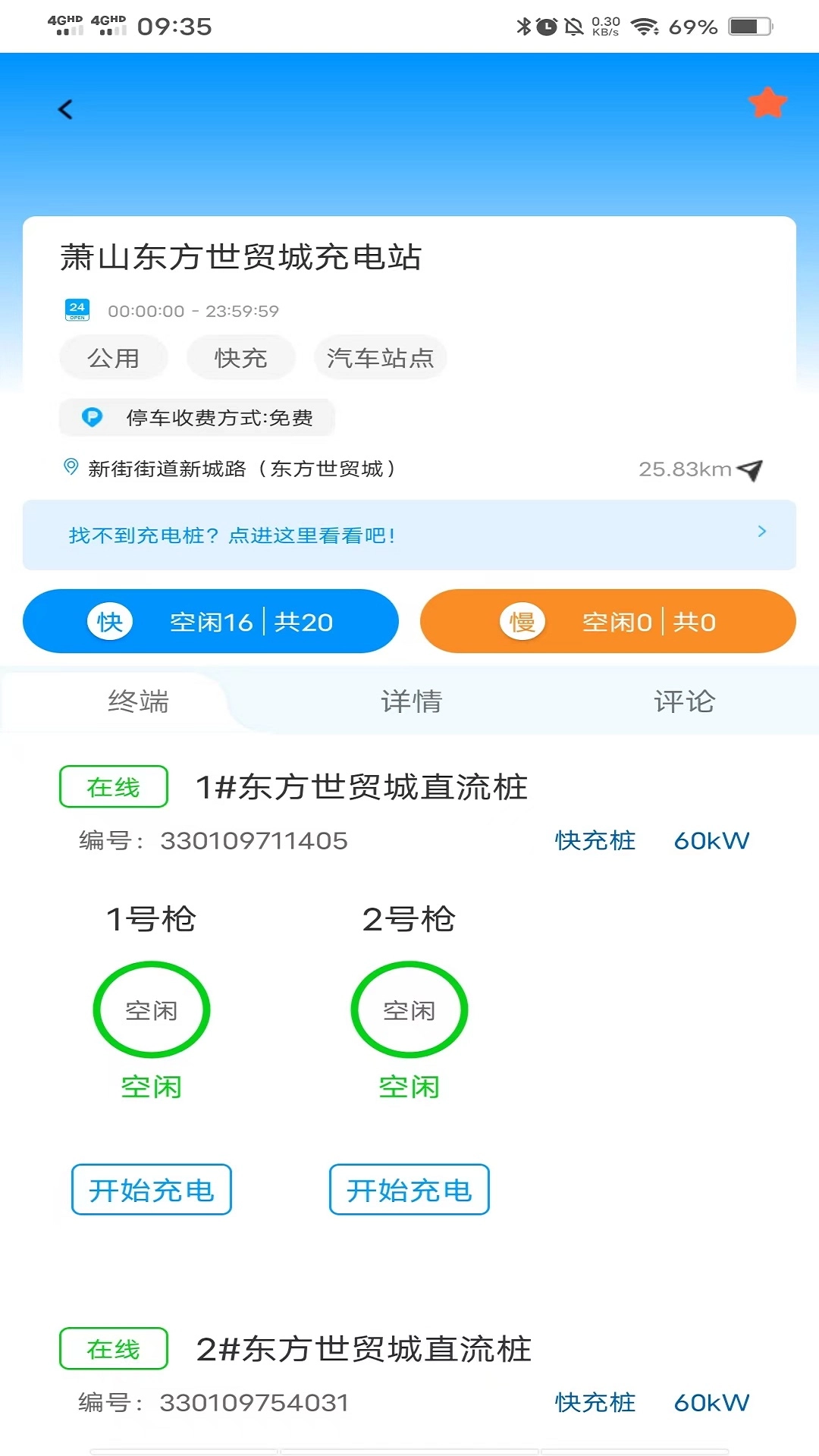The width and height of the screenshot is (819, 1456).
Task: Tap the 空闲 circle of 2号枪
Action: tap(409, 1009)
